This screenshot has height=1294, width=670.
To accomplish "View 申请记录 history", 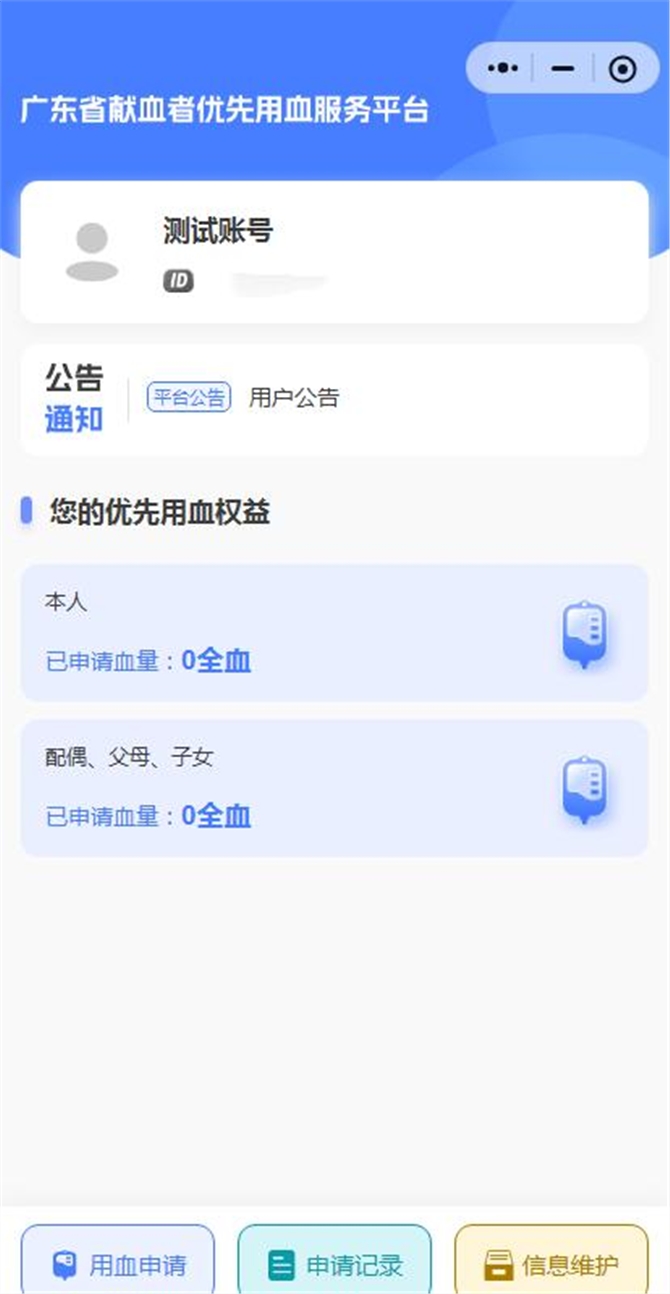I will pos(334,1264).
